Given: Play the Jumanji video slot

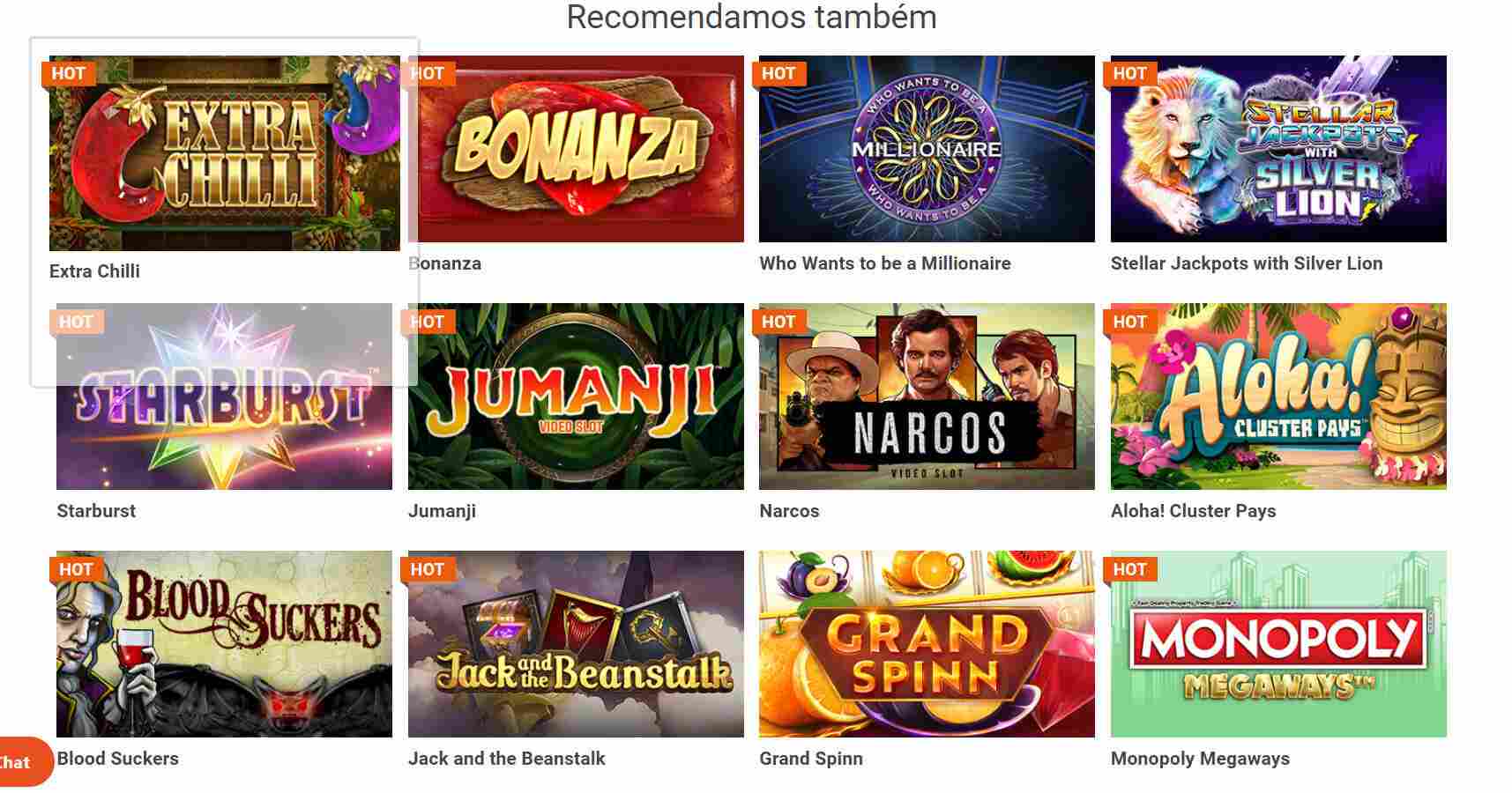Looking at the screenshot, I should (576, 396).
